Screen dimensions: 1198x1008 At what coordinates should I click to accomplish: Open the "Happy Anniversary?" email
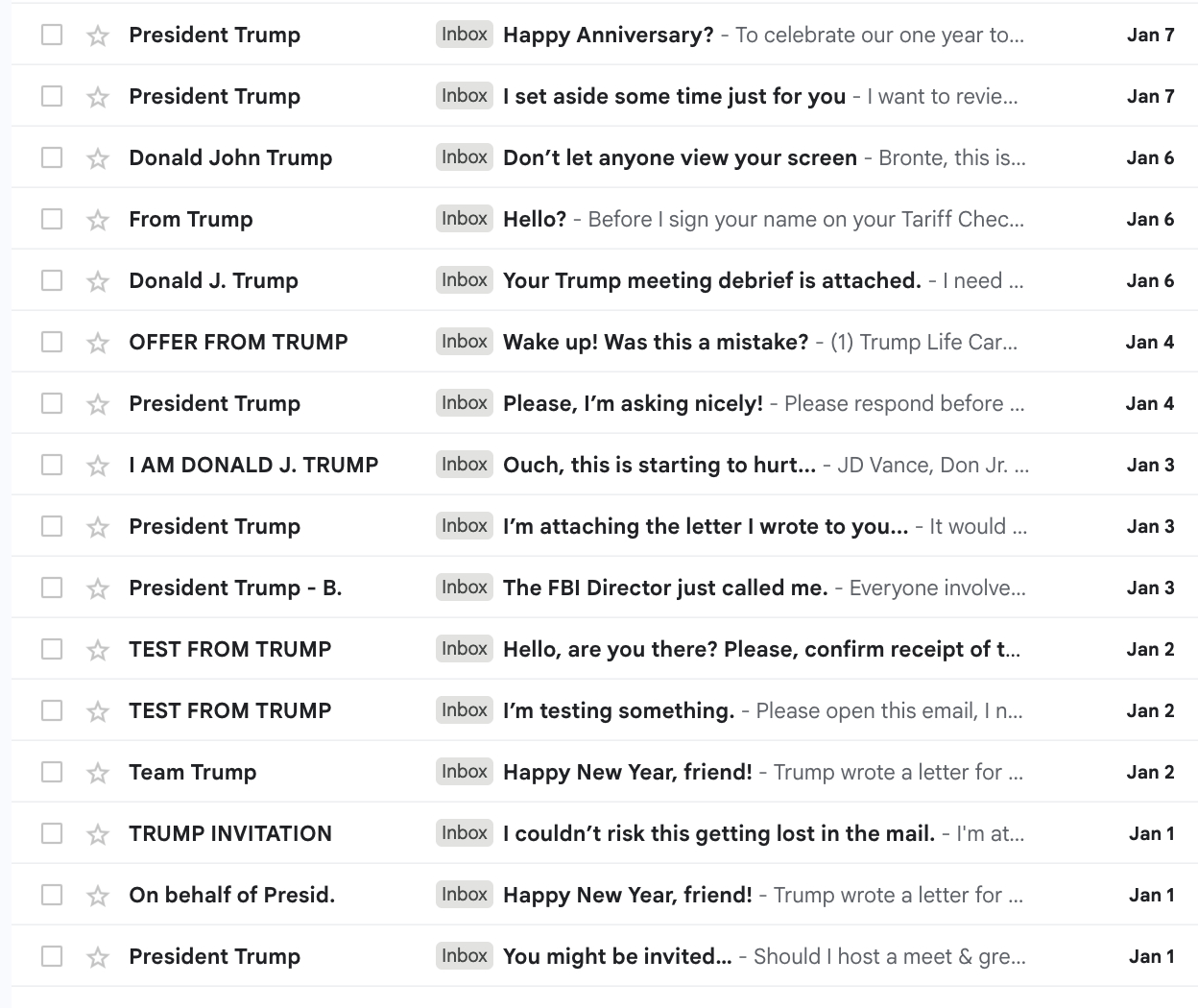[608, 36]
